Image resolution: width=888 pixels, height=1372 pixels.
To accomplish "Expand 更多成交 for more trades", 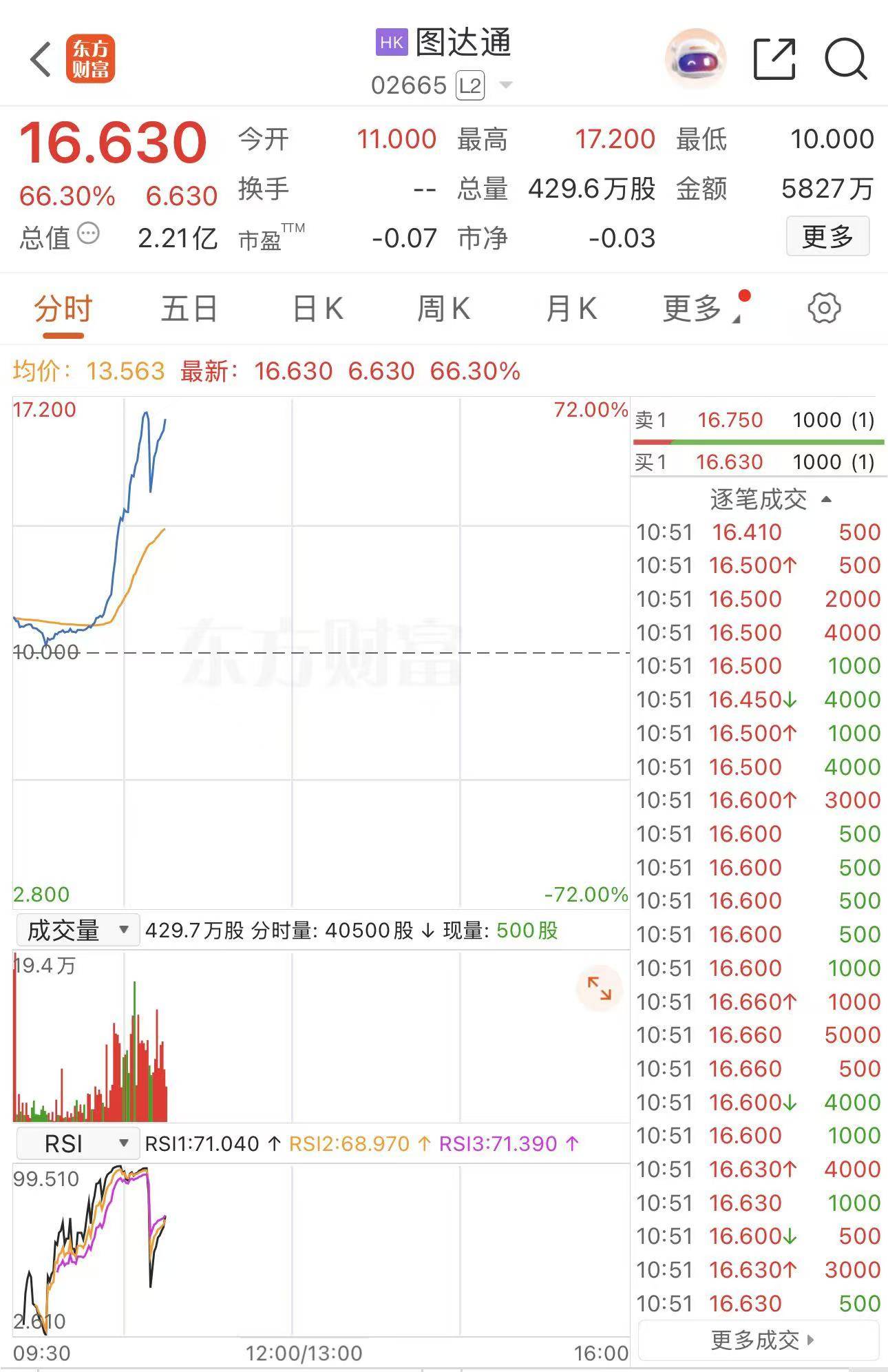I will (x=757, y=1338).
